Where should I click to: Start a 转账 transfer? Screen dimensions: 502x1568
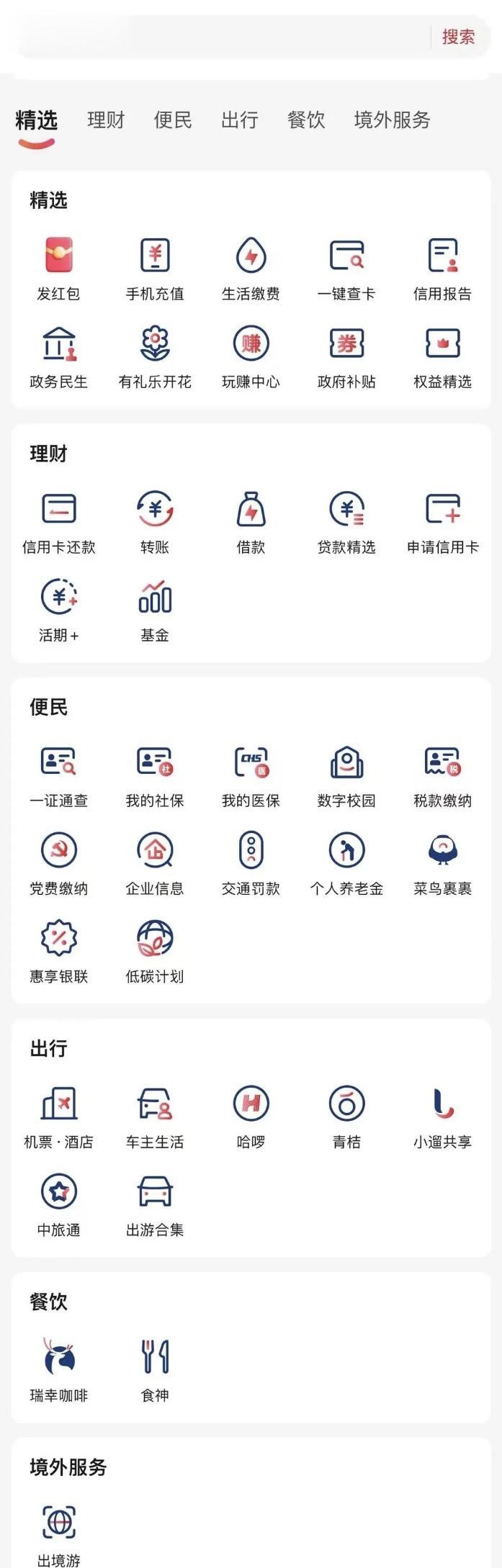[155, 521]
